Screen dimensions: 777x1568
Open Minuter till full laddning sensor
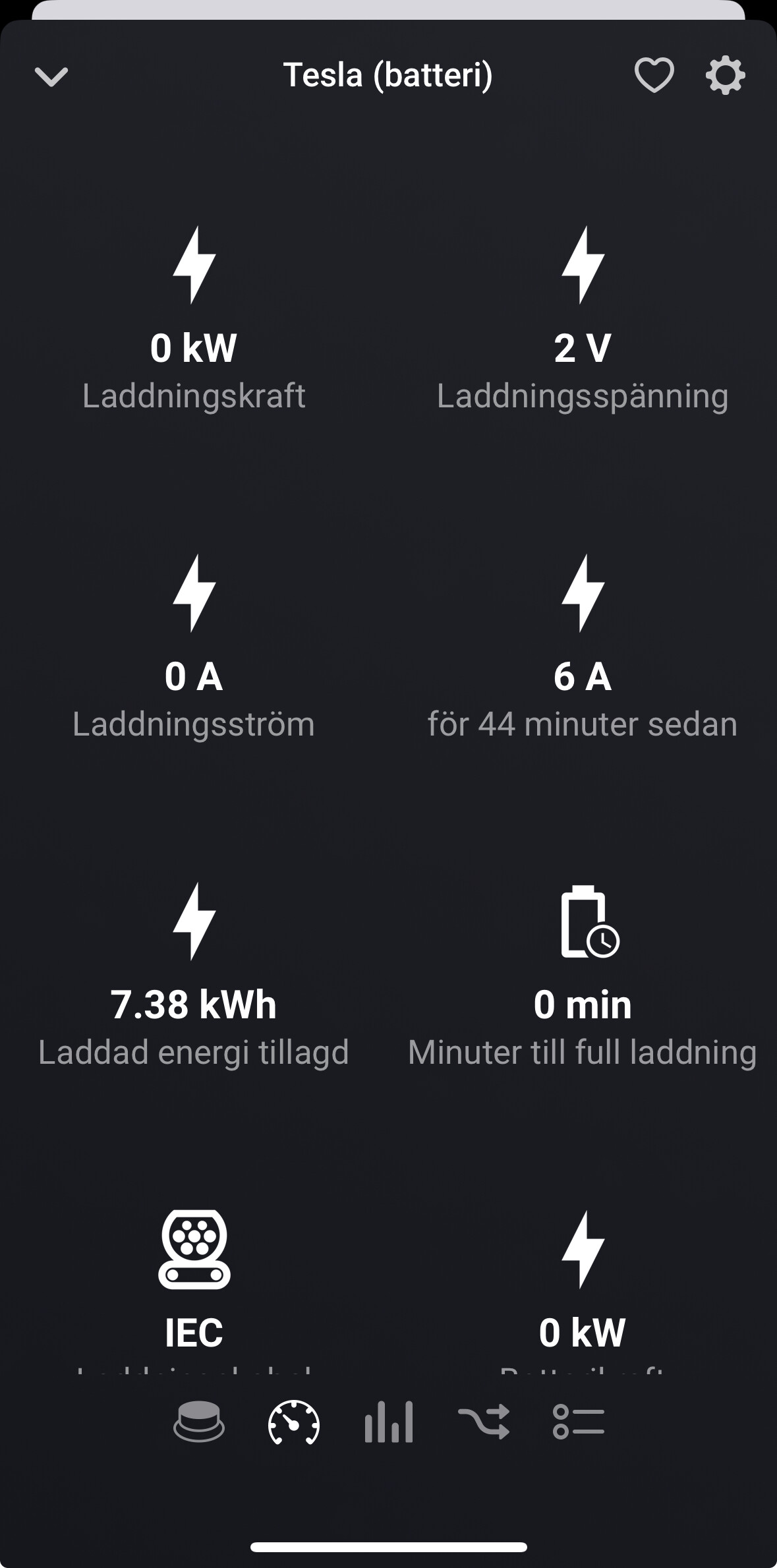(x=583, y=979)
